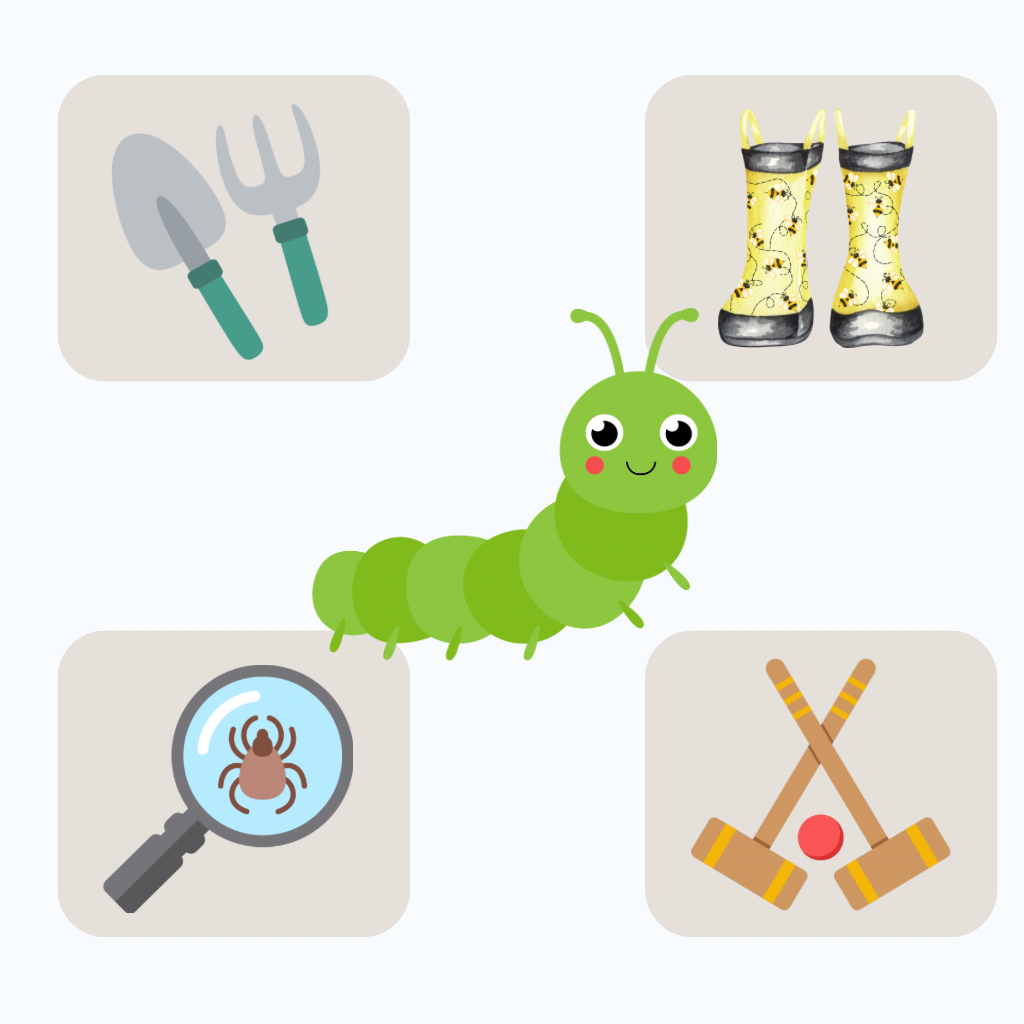Choose the yellow bee rain boots card
Image resolution: width=1024 pixels, height=1024 pixels.
tap(820, 228)
